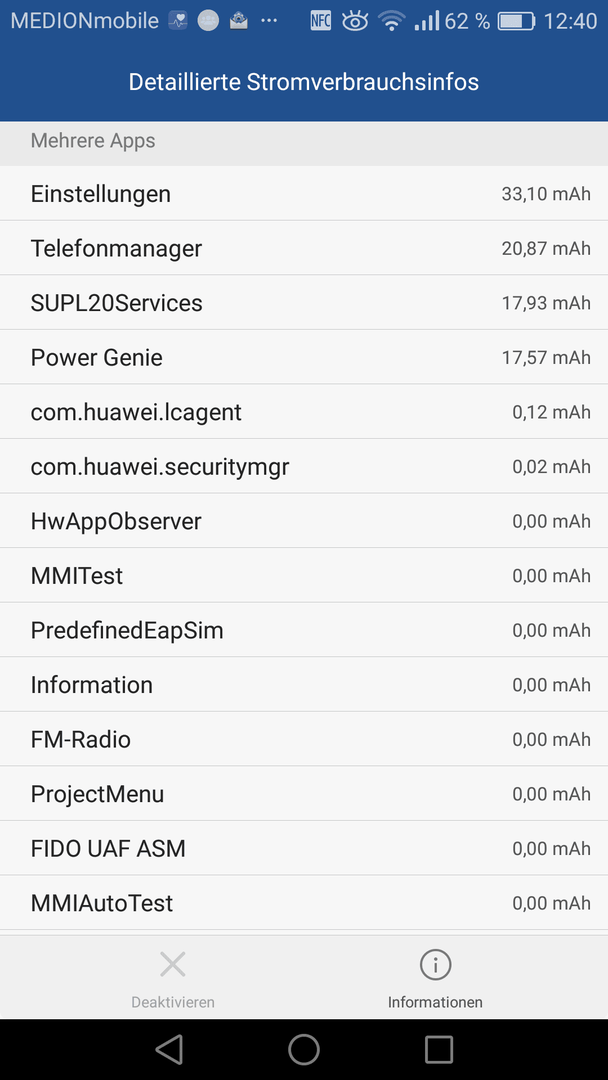Open HwAppObserver entry

coord(304,521)
